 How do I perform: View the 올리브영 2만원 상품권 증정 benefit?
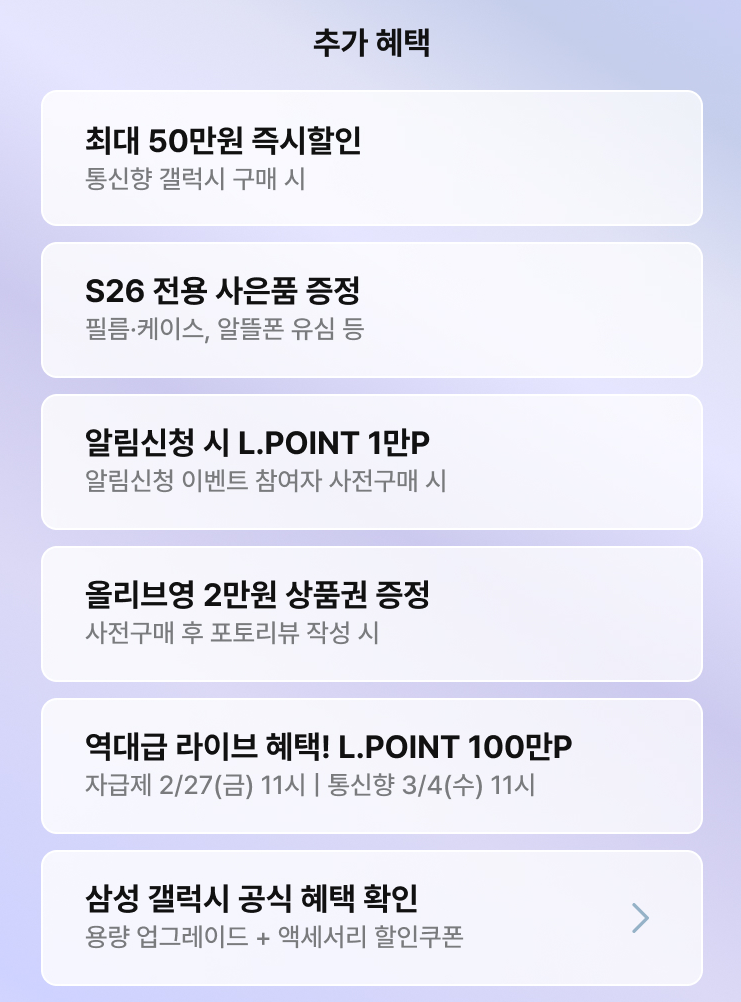point(370,613)
